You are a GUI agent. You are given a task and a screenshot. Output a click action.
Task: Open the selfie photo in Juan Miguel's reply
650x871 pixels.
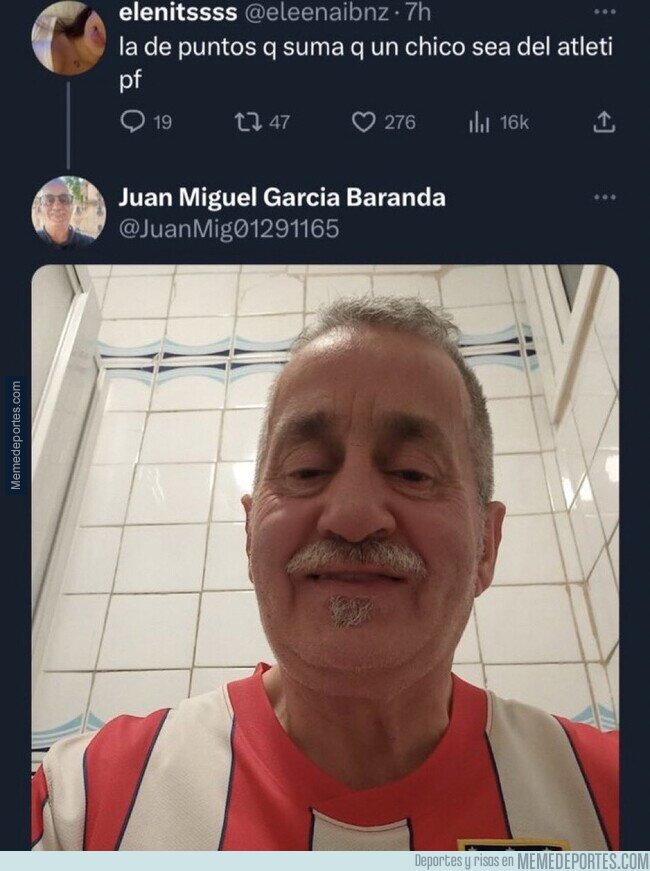click(x=325, y=557)
